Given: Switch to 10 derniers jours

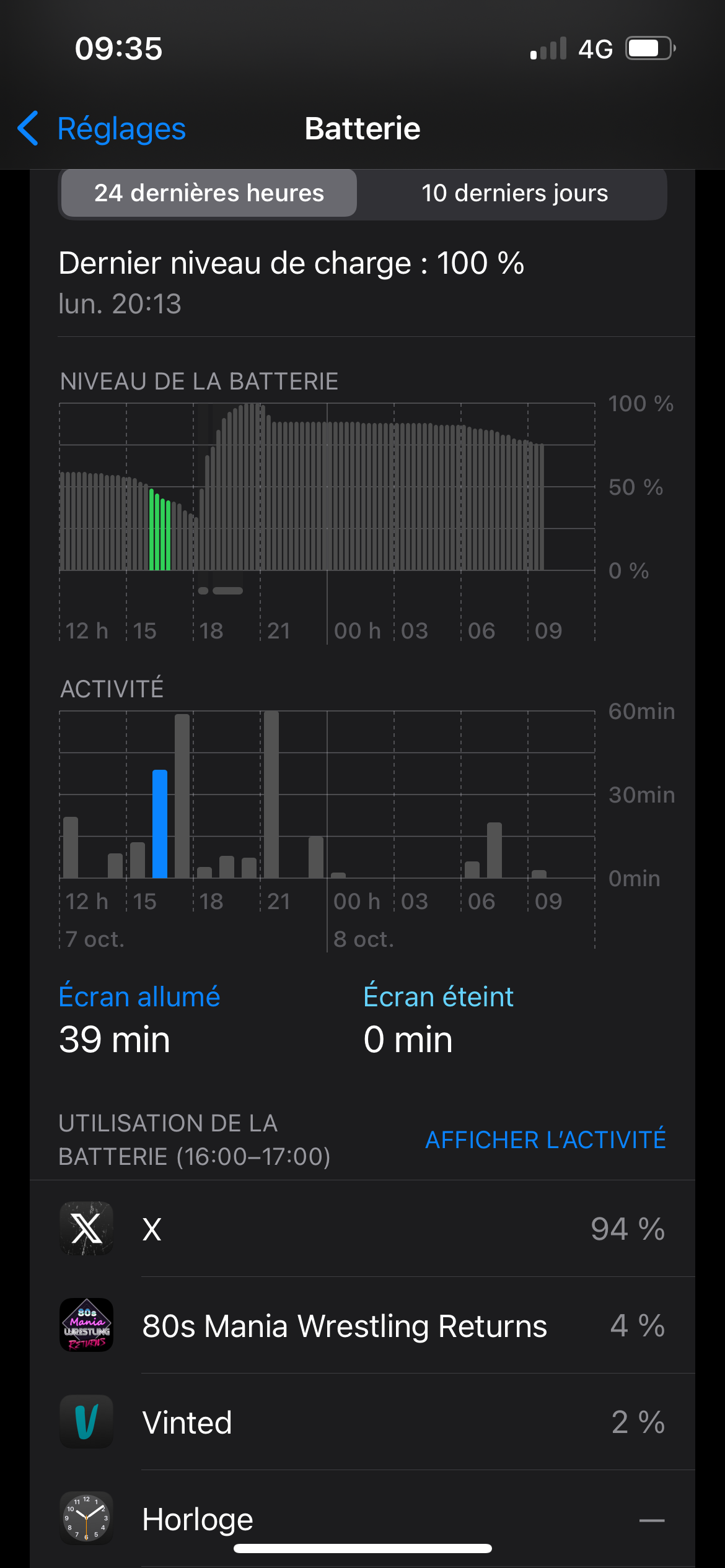Looking at the screenshot, I should pyautogui.click(x=514, y=193).
